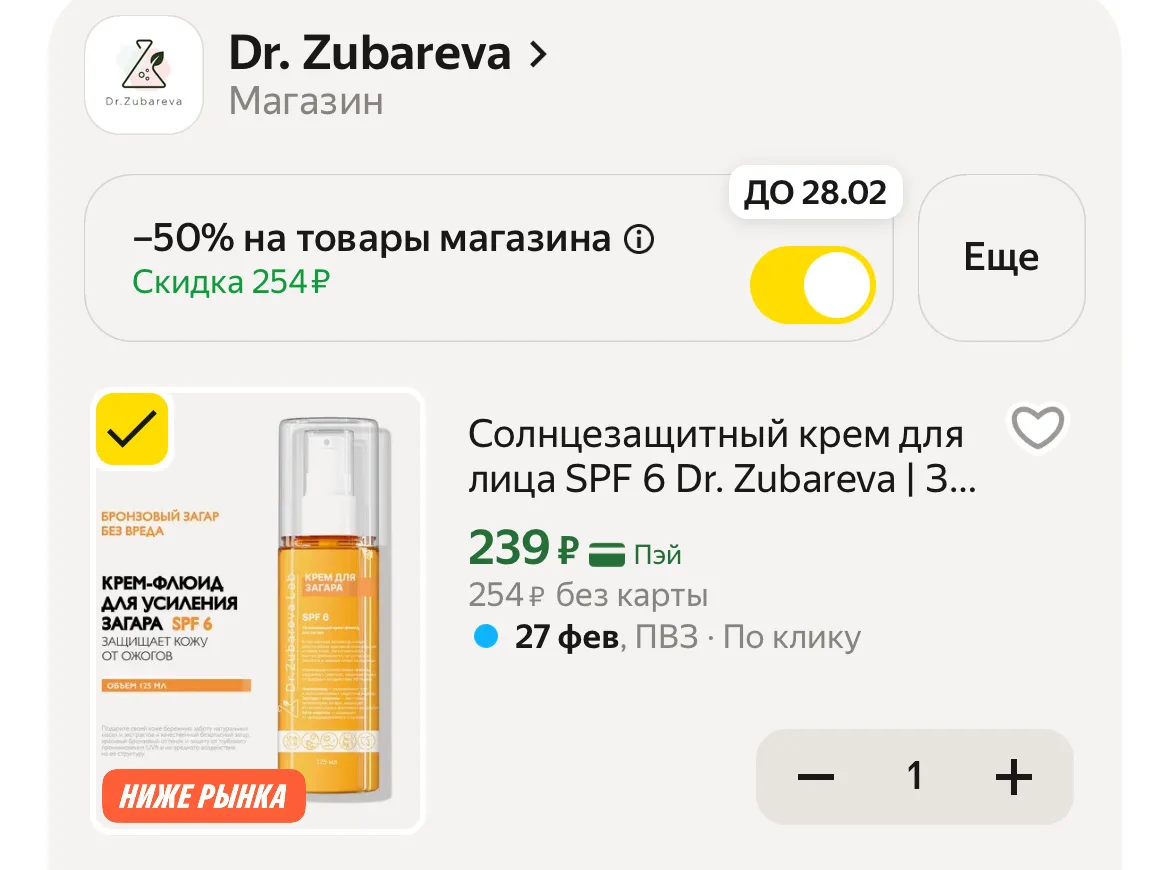Image resolution: width=1170 pixels, height=870 pixels.
Task: Decrease the item quantity with minus
Action: coord(816,776)
